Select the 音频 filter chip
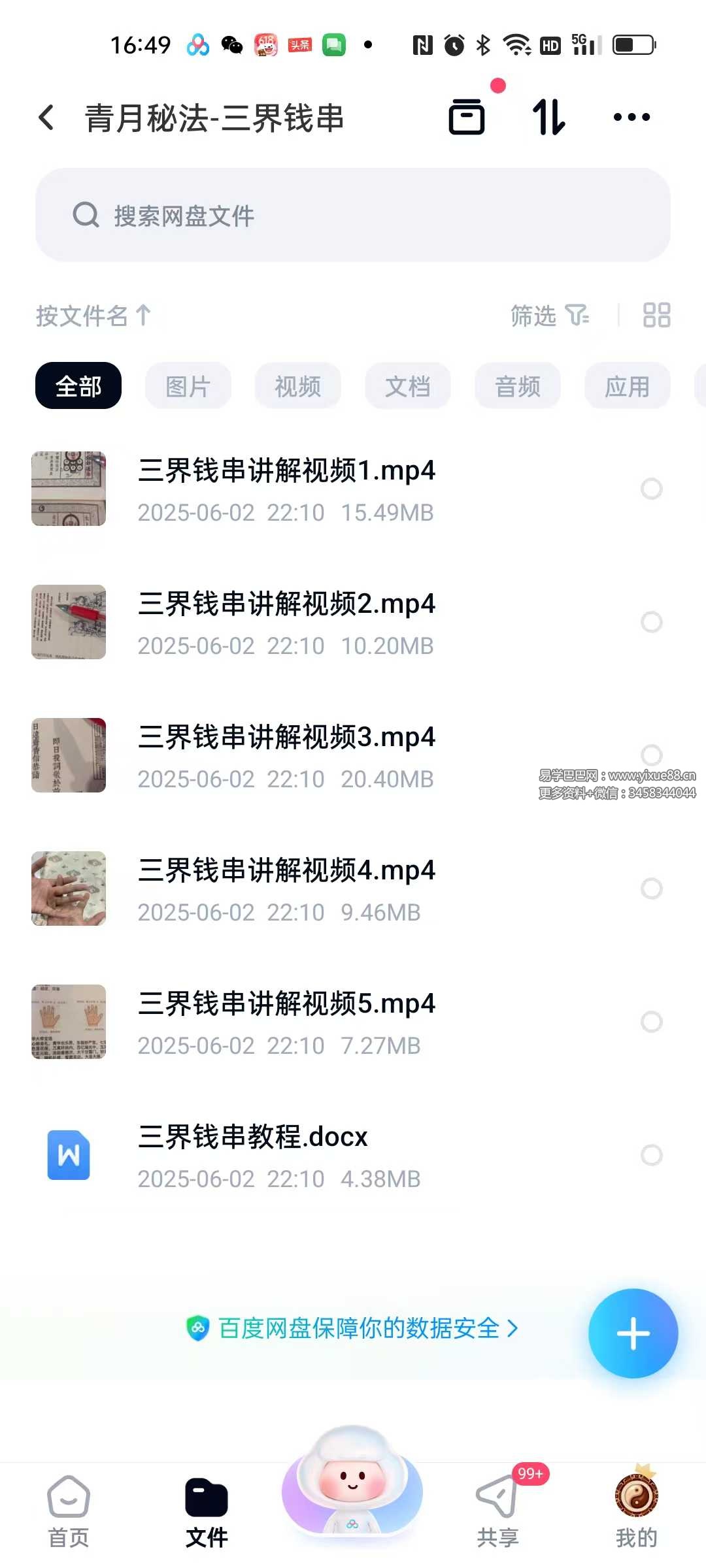Image resolution: width=706 pixels, height=1568 pixels. [517, 386]
